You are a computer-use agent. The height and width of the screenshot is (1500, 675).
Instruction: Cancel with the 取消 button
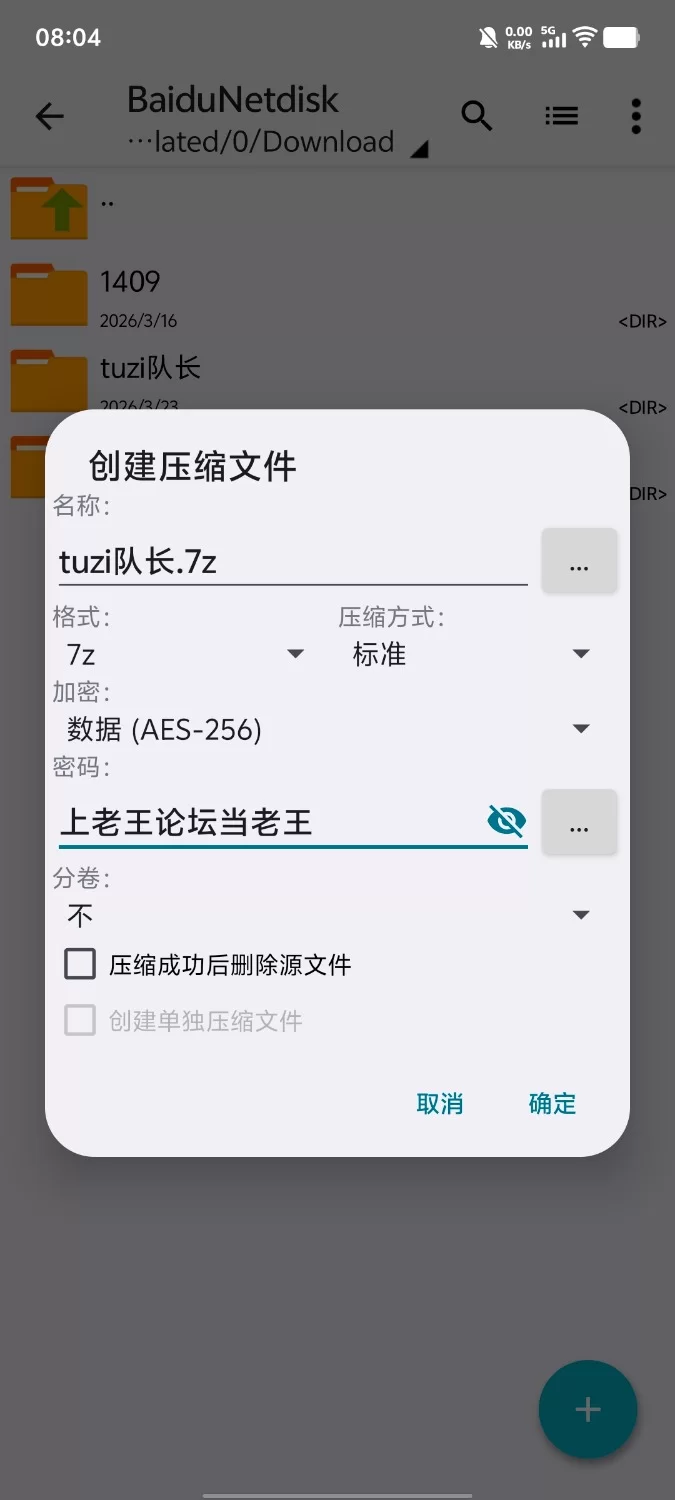[x=440, y=1104]
